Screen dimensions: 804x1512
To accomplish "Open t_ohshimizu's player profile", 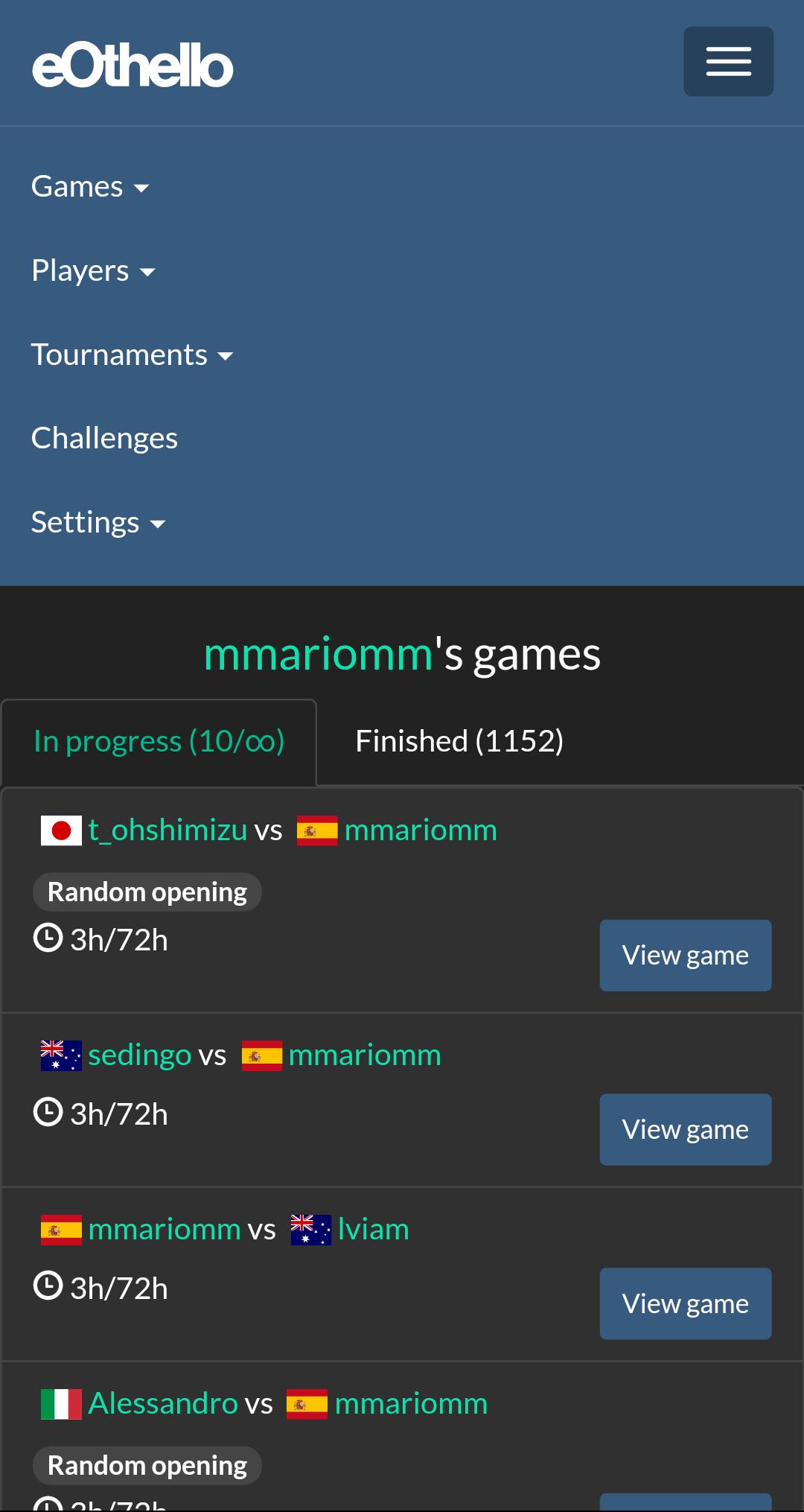I will [x=167, y=830].
